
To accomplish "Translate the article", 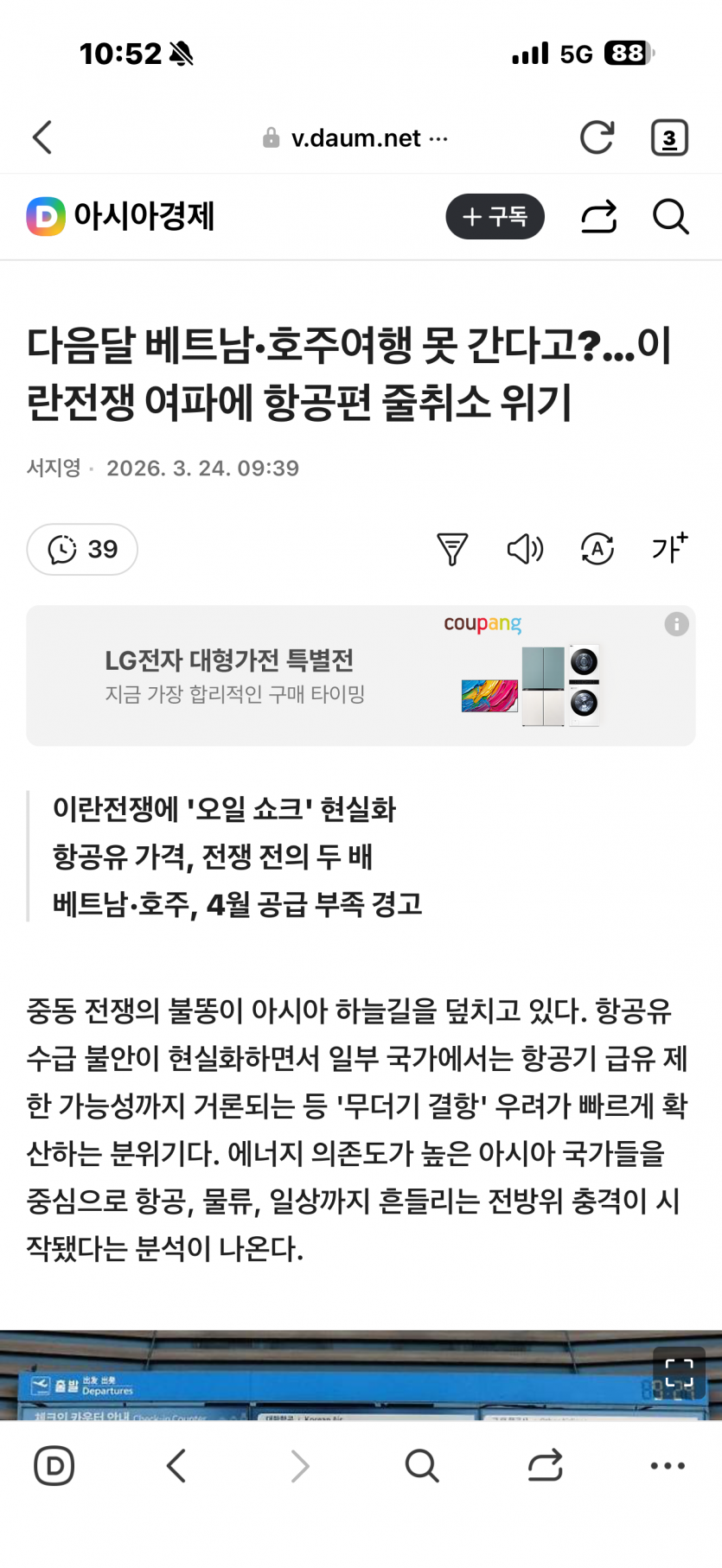I will click(597, 549).
